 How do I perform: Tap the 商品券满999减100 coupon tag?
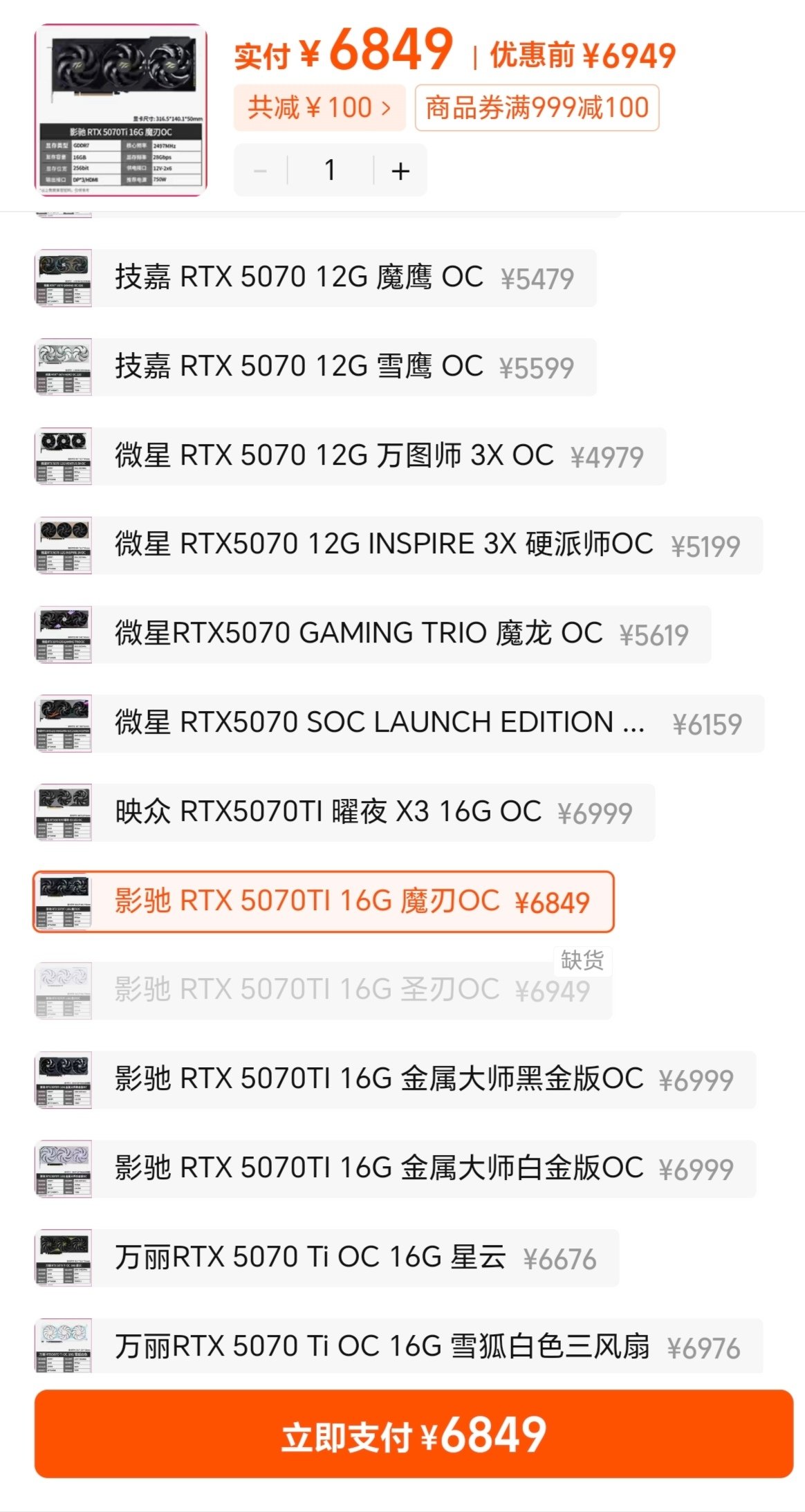[x=537, y=108]
